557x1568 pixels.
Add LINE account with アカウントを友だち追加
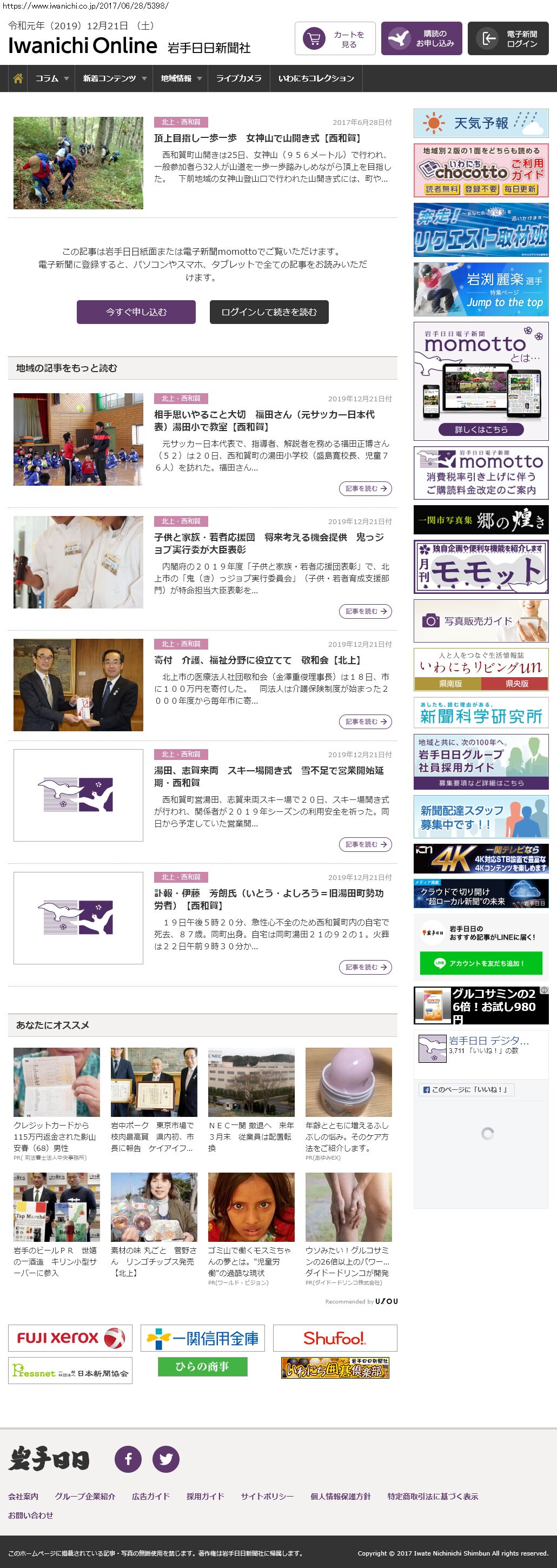[x=481, y=963]
